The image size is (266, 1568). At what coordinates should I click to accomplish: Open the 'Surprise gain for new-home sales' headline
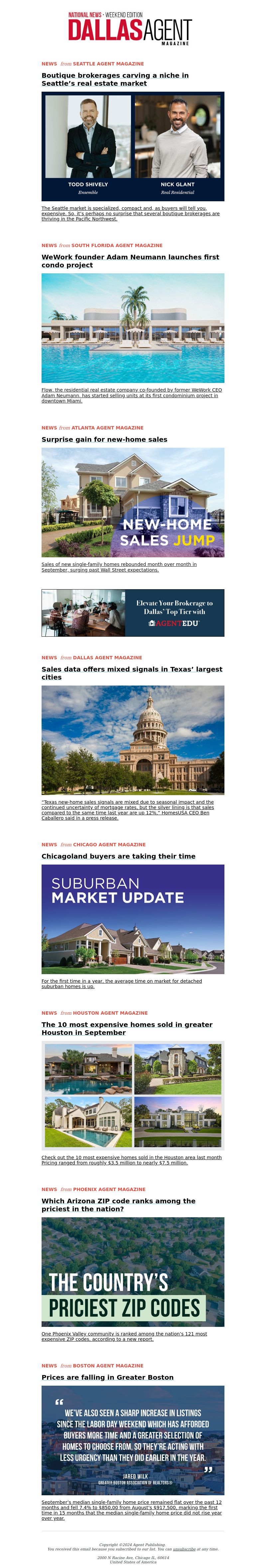click(104, 439)
